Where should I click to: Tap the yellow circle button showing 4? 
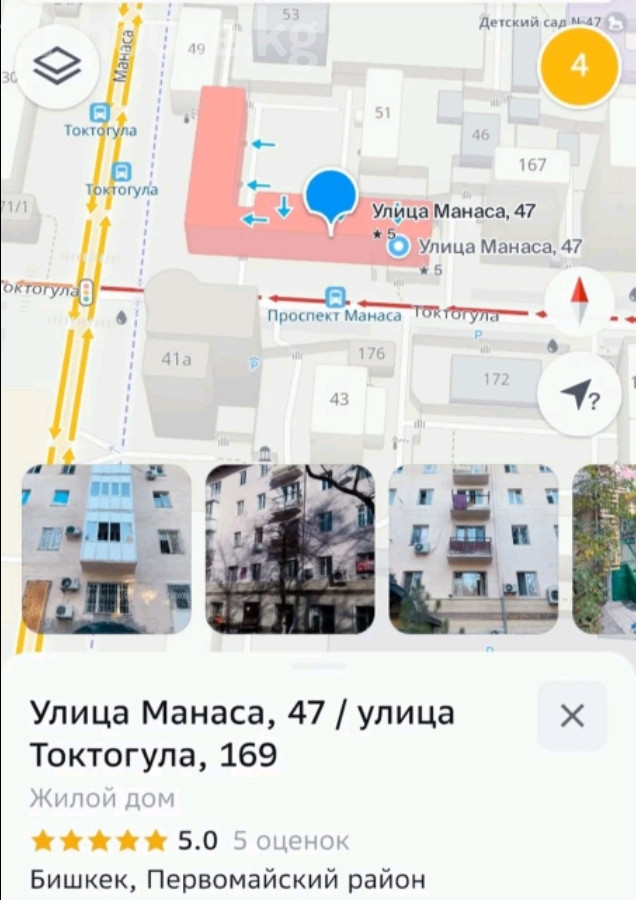click(578, 67)
